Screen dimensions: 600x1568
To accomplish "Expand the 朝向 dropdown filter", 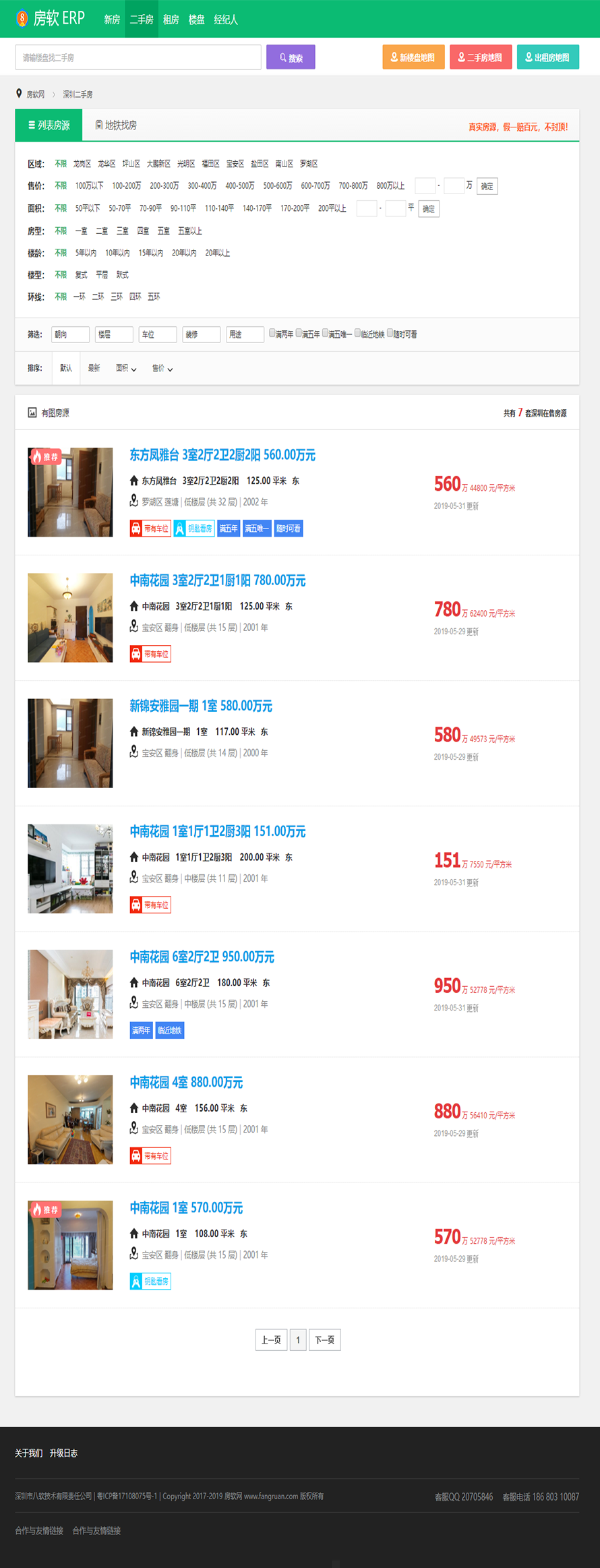I will point(70,334).
